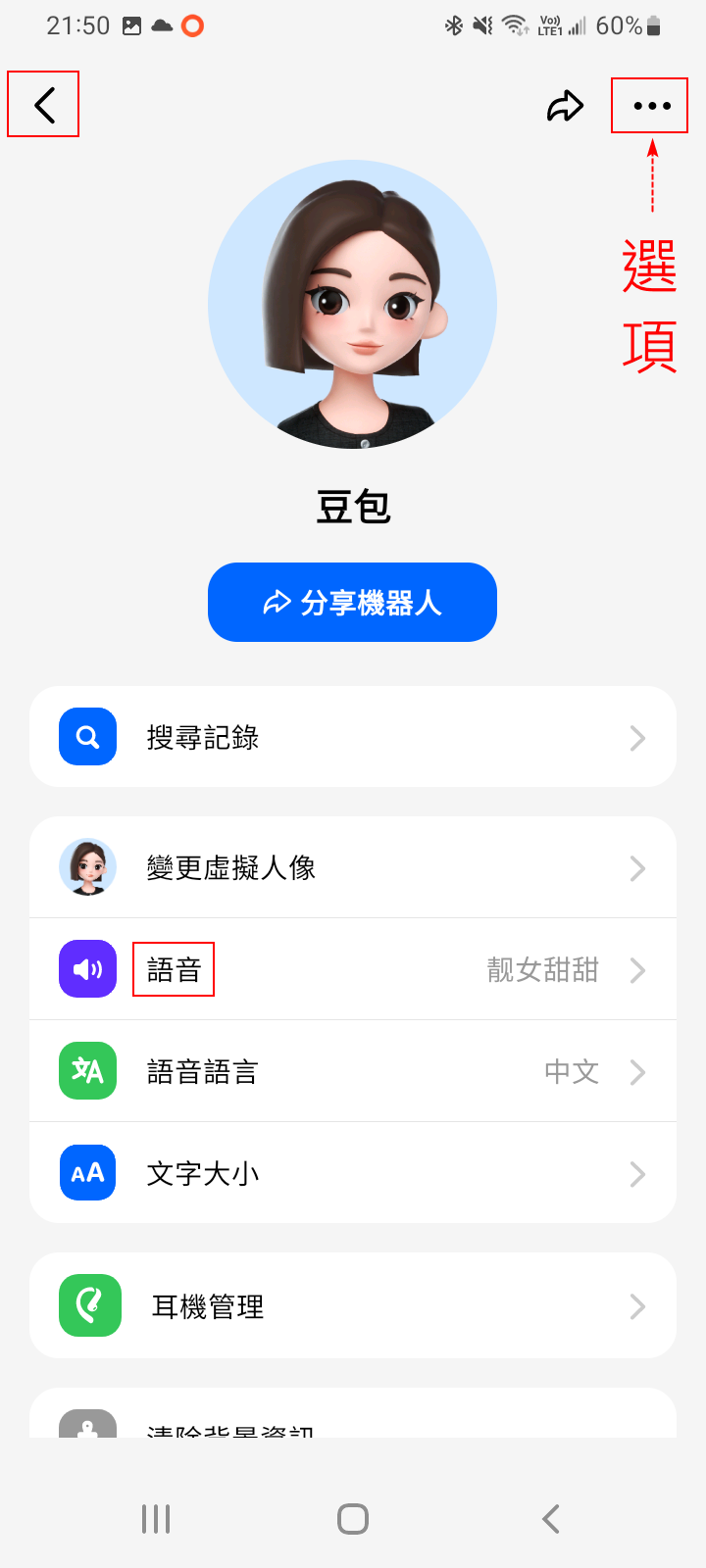Tap the 分享機器人 button
The width and height of the screenshot is (706, 1568).
click(x=352, y=603)
